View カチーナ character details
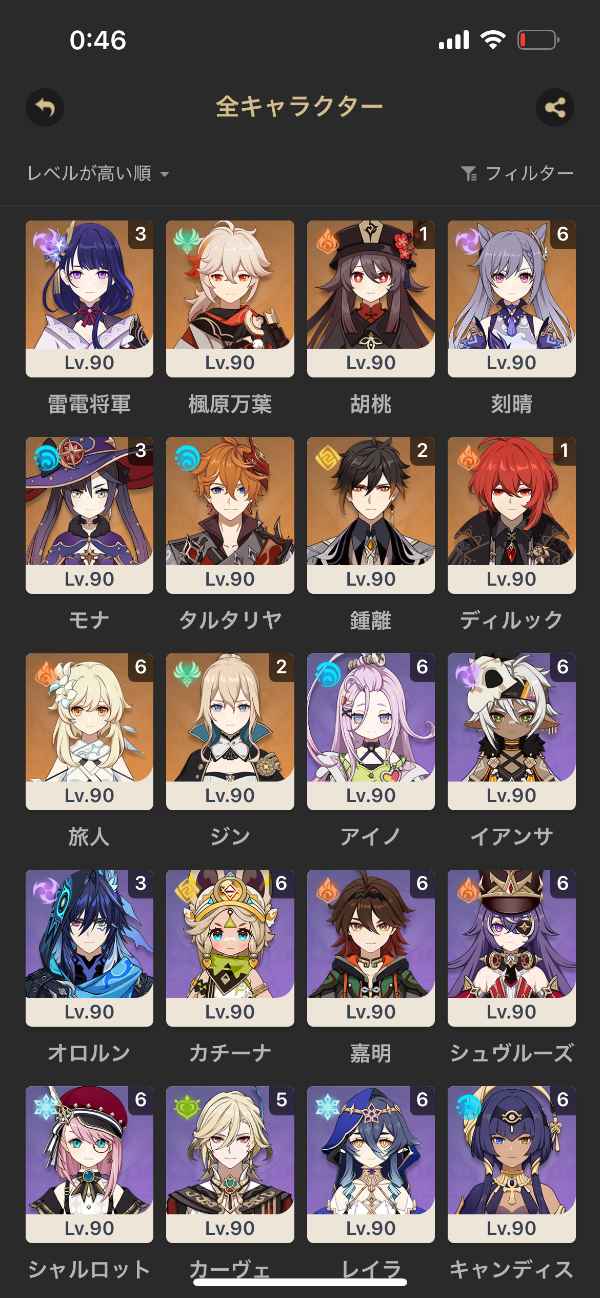 pos(230,947)
